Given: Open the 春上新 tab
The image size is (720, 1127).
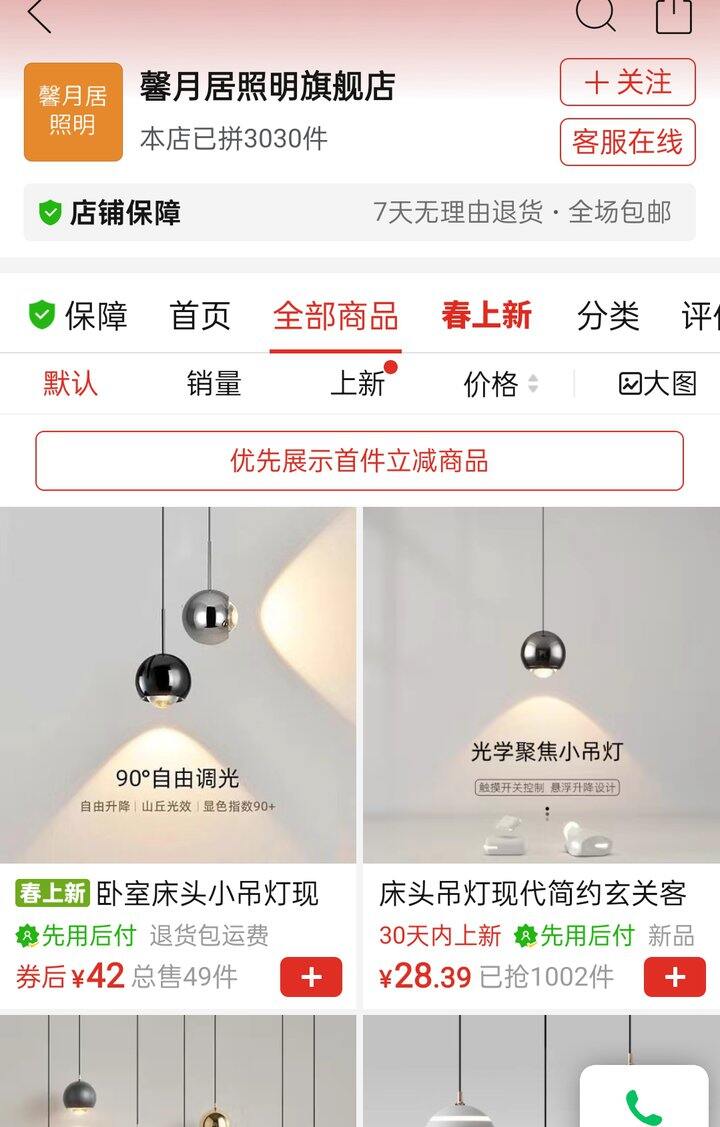Looking at the screenshot, I should point(486,316).
